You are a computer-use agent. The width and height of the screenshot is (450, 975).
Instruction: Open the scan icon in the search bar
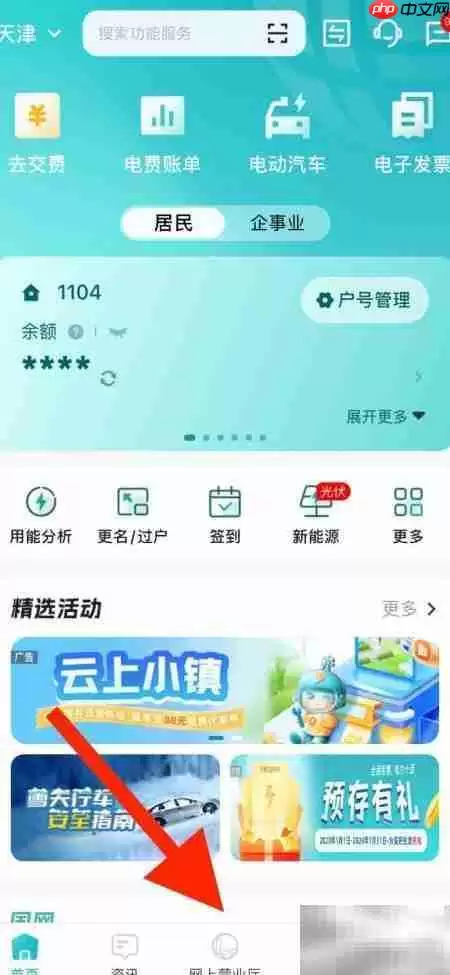click(278, 33)
